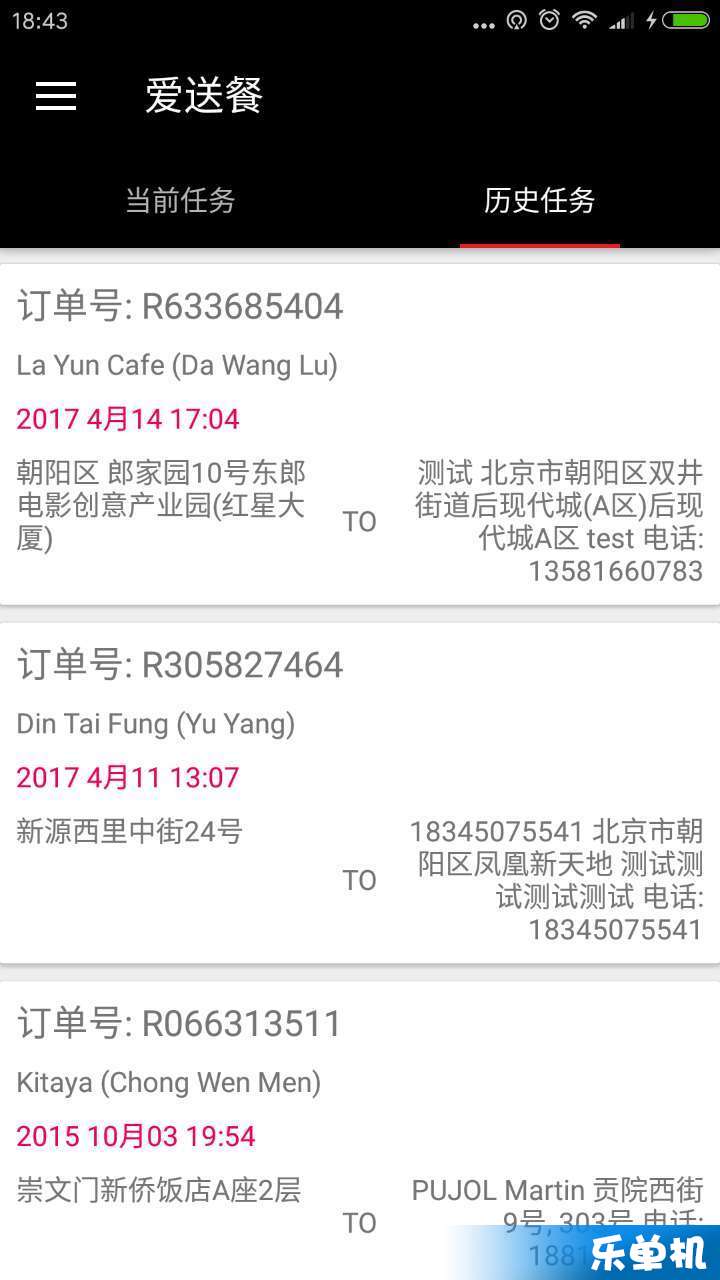Switch to the 当前任务 tab
720x1280 pixels.
click(x=180, y=200)
